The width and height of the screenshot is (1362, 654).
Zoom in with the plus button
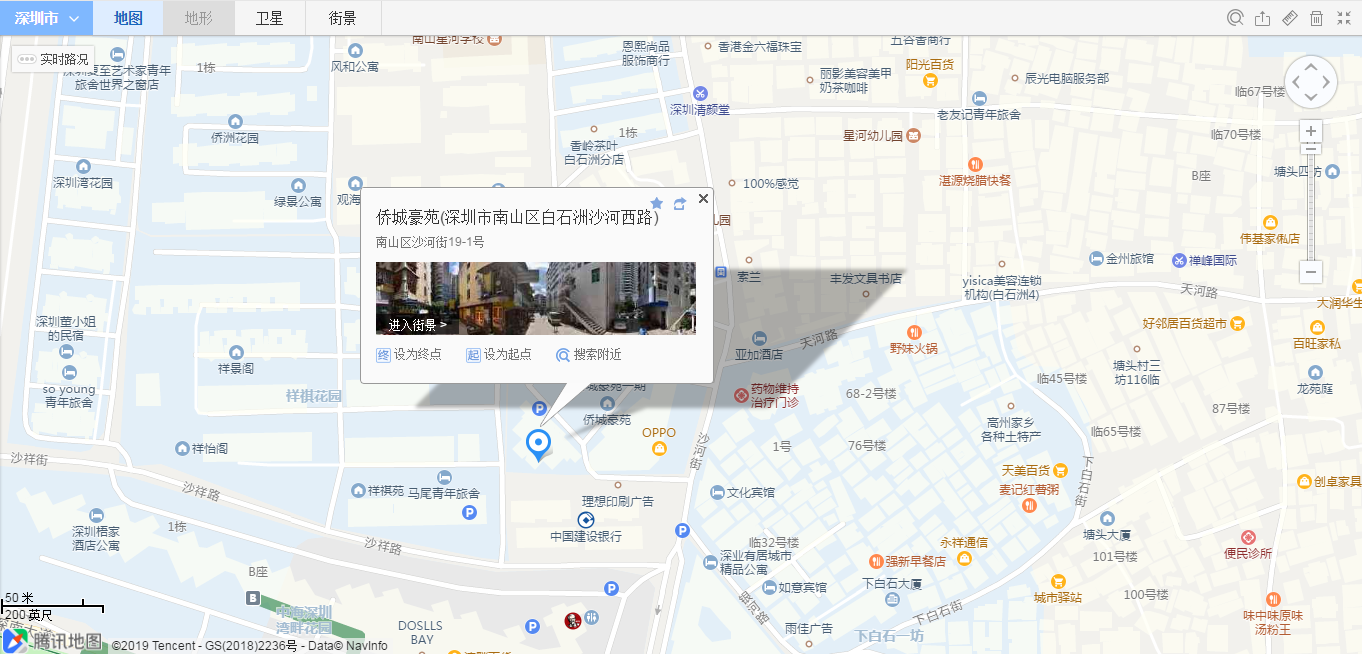[x=1311, y=131]
